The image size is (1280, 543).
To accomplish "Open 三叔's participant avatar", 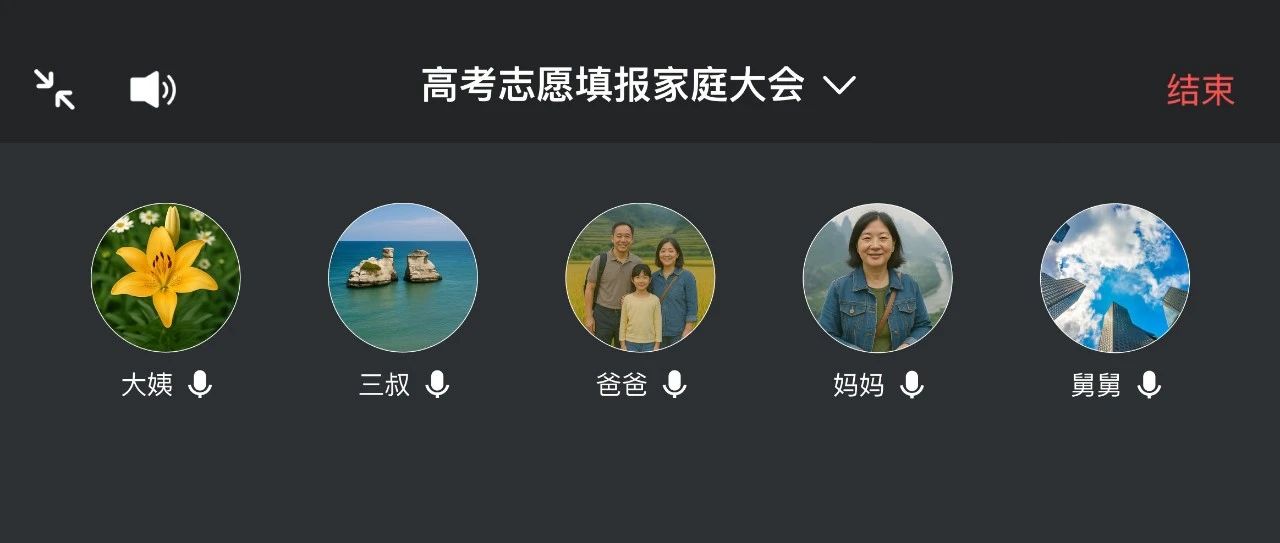I will (403, 278).
